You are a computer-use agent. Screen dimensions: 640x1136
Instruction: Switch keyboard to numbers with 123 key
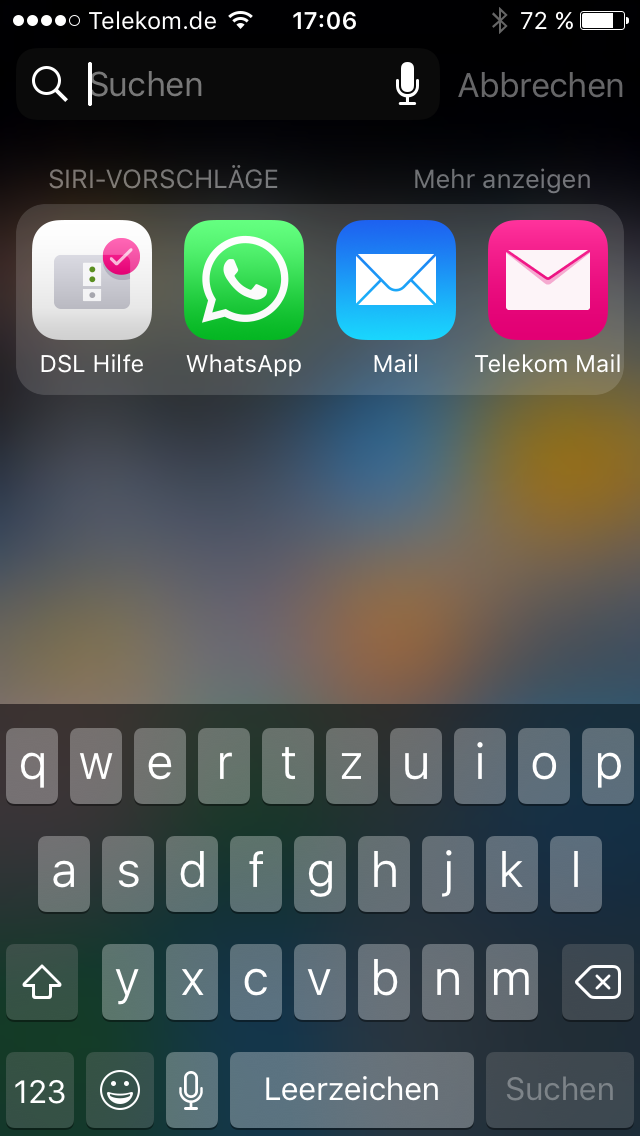pos(40,1090)
